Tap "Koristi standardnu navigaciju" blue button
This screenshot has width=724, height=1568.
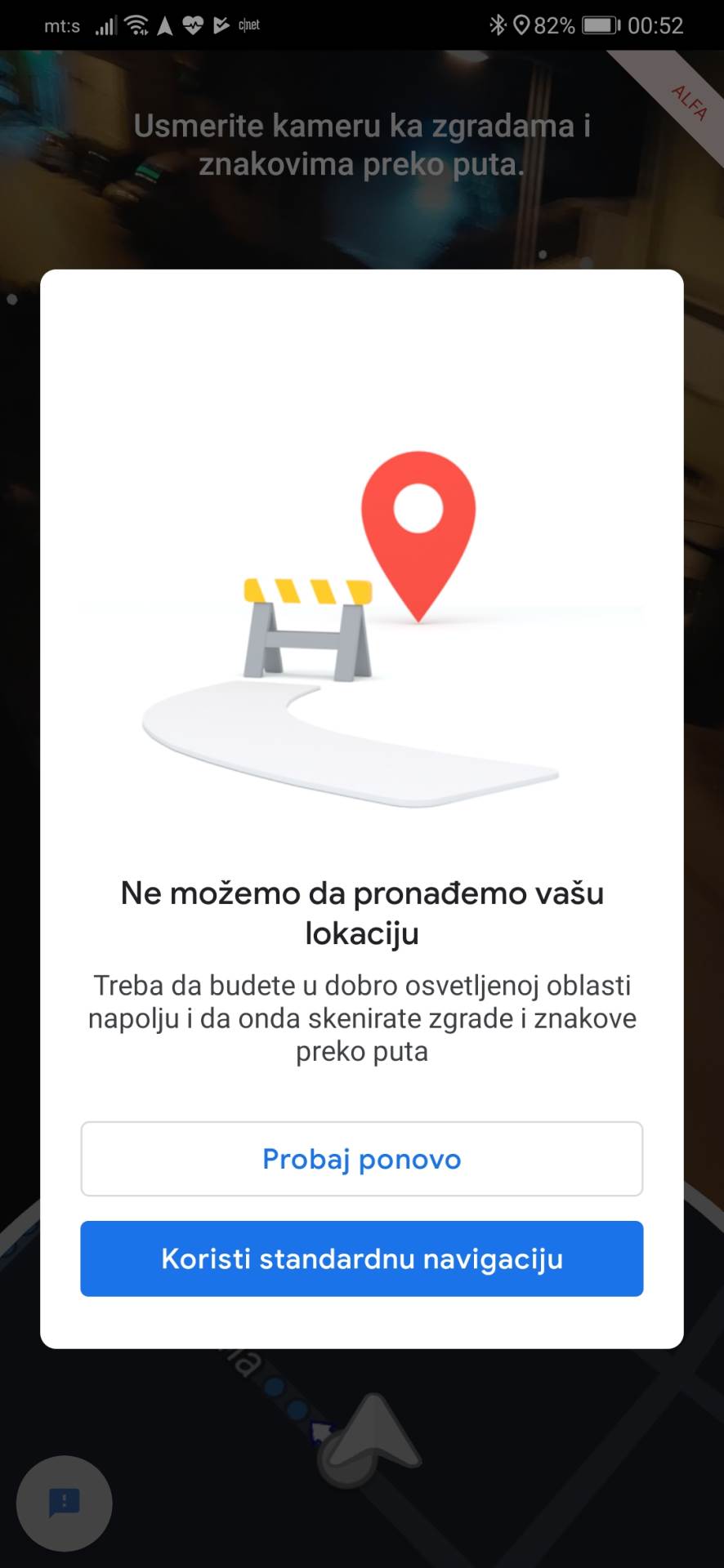click(x=361, y=1258)
